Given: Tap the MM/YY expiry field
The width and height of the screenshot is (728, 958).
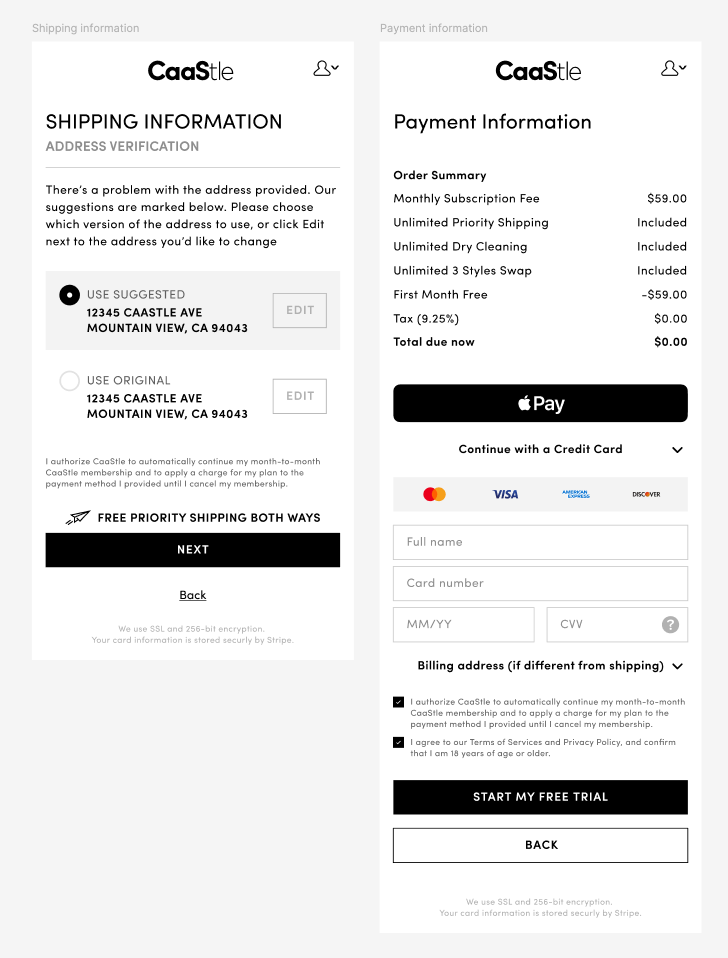Looking at the screenshot, I should click(463, 624).
